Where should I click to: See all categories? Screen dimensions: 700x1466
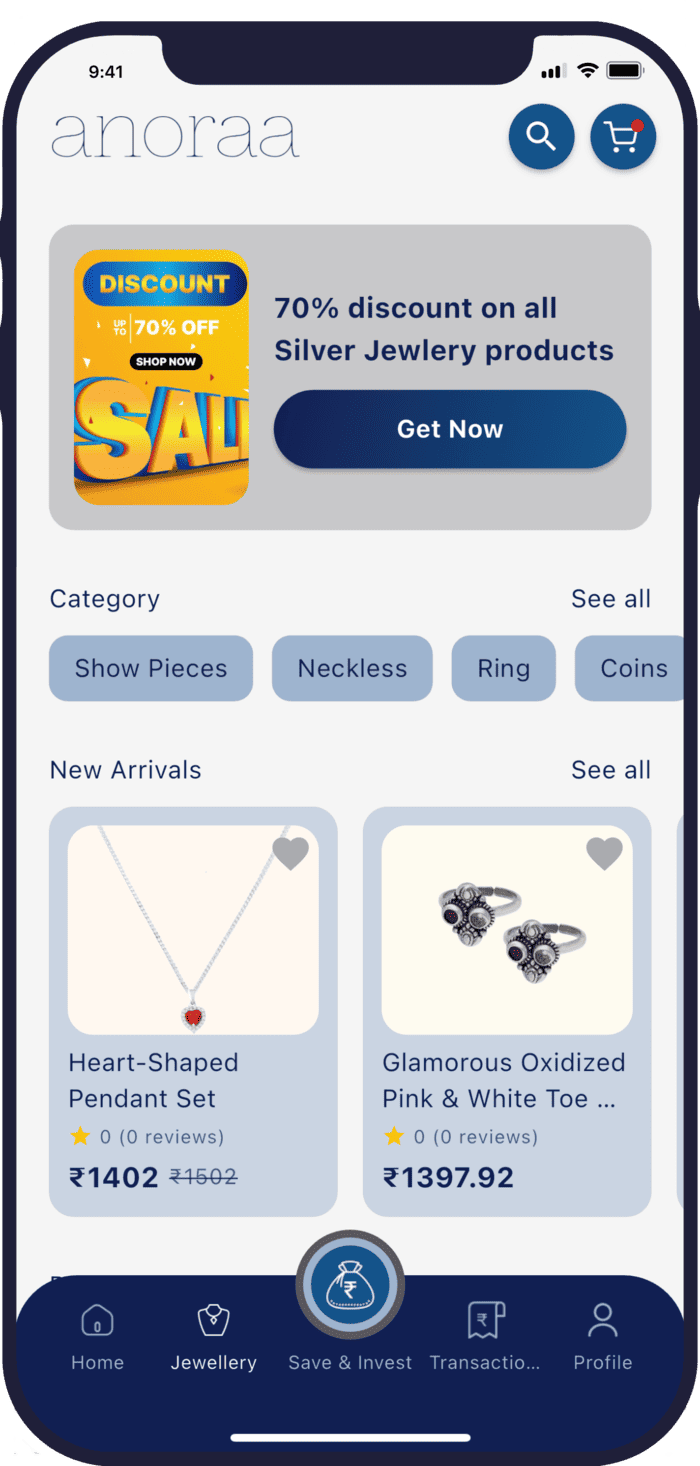point(610,599)
